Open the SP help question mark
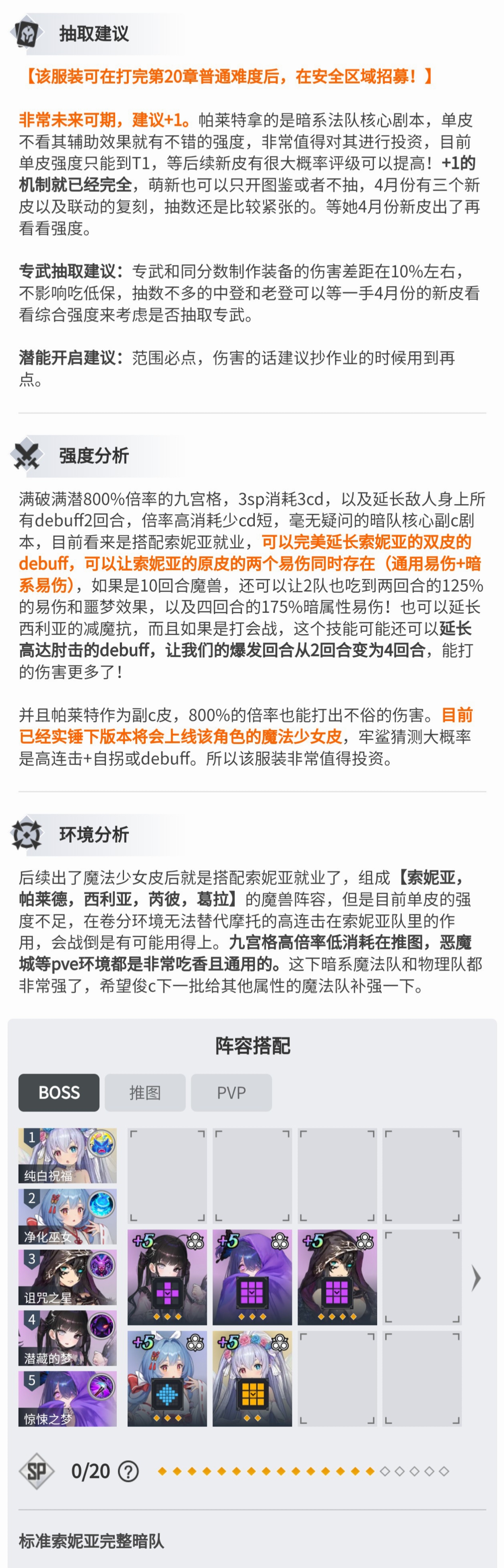The image size is (504, 1568). click(x=128, y=1472)
